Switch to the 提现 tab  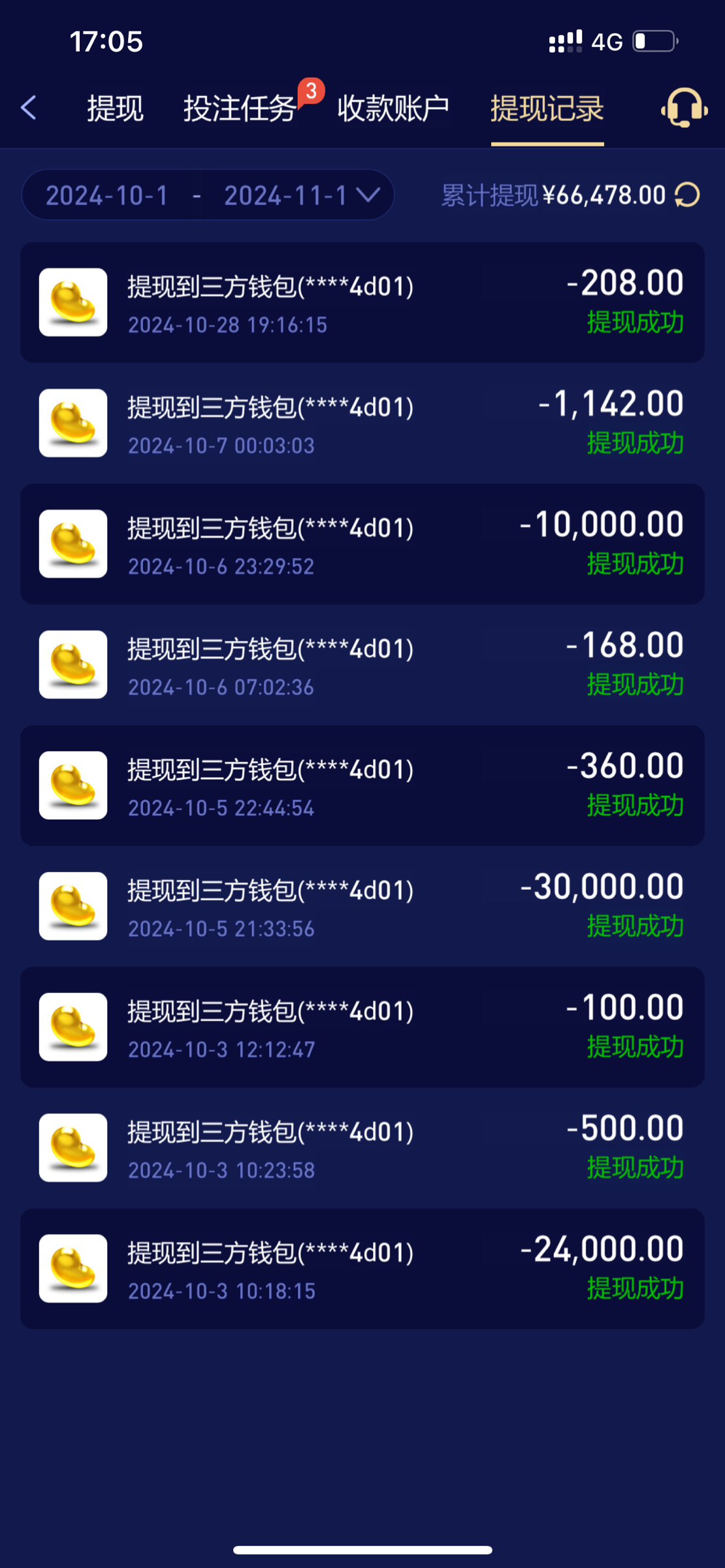(115, 108)
